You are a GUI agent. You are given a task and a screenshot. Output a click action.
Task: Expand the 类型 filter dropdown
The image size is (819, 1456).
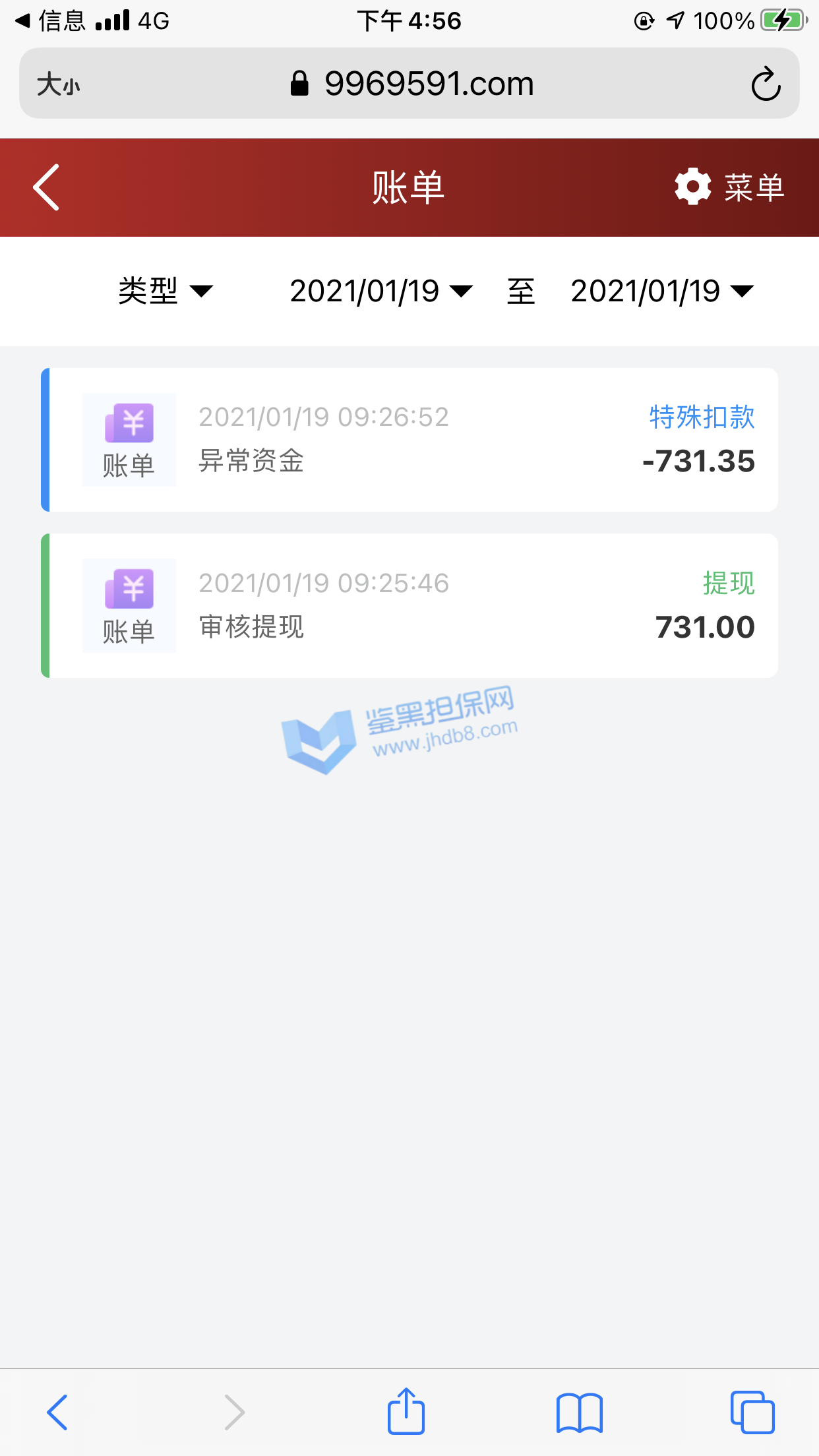coord(165,291)
